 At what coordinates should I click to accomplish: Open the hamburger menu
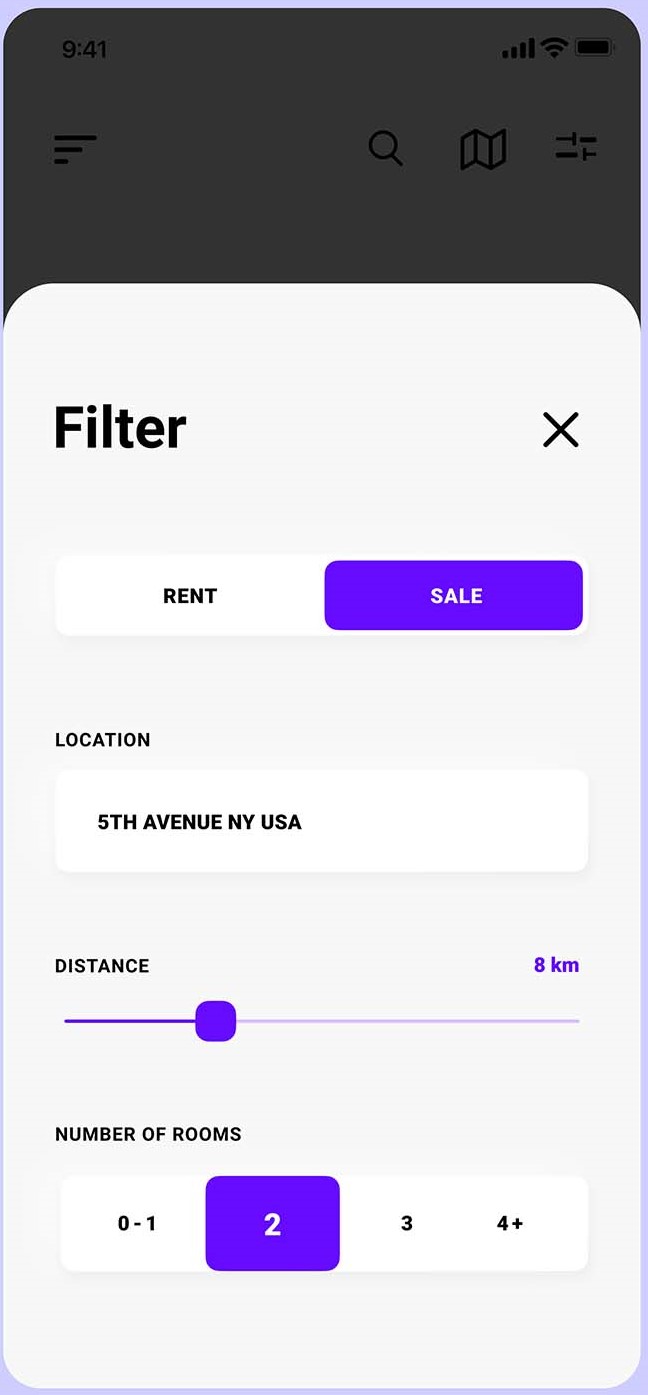(x=75, y=150)
